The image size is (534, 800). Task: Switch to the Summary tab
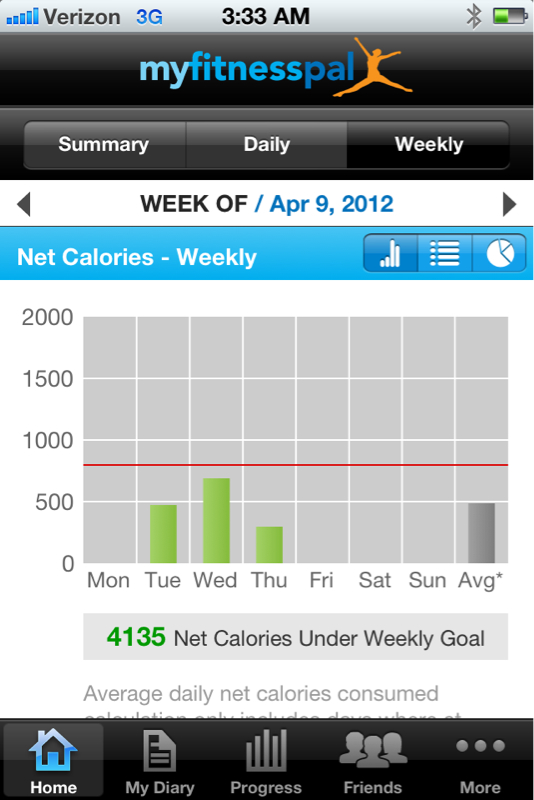tap(105, 145)
